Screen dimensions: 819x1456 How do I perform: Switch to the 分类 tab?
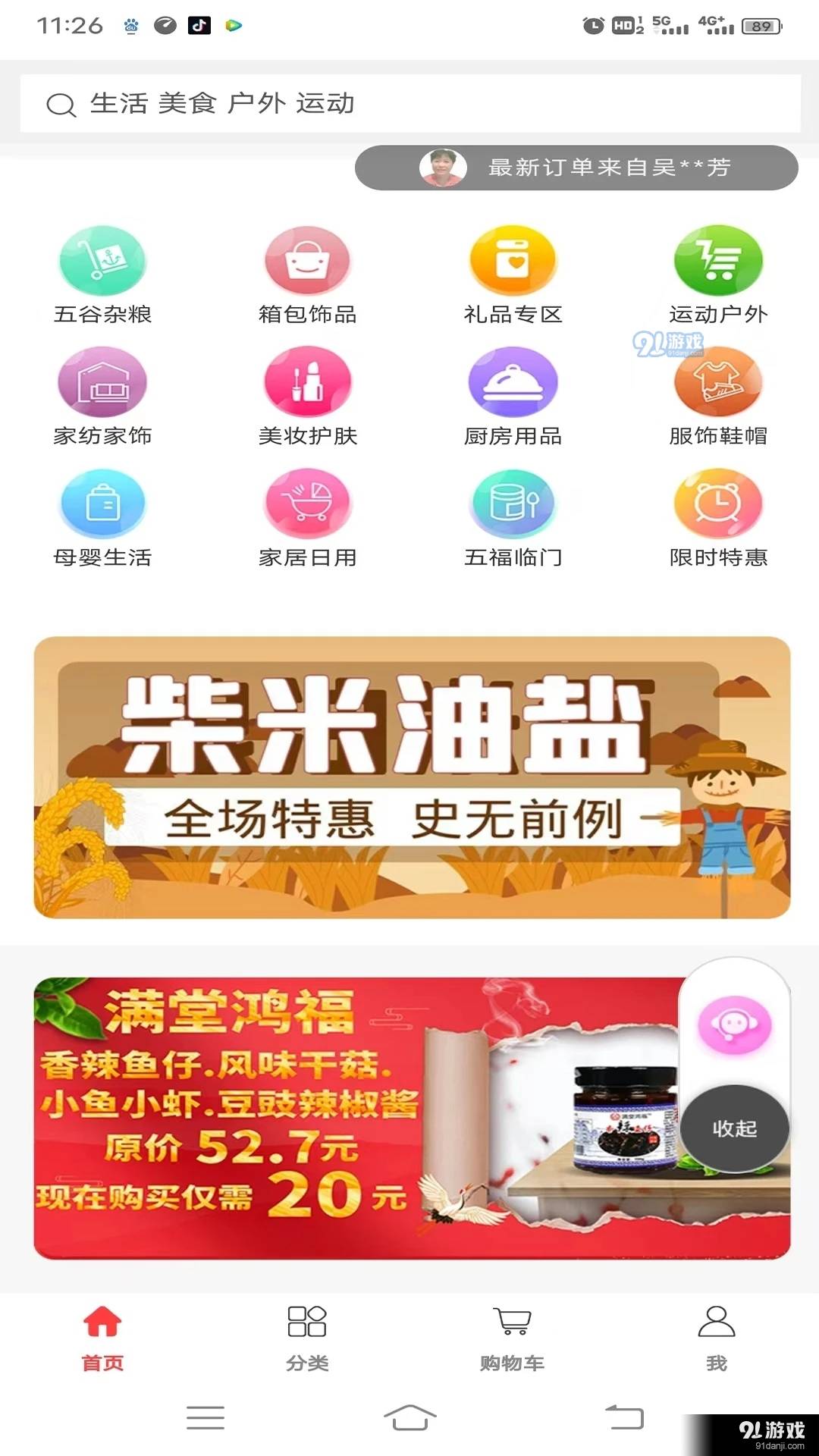(x=307, y=1338)
